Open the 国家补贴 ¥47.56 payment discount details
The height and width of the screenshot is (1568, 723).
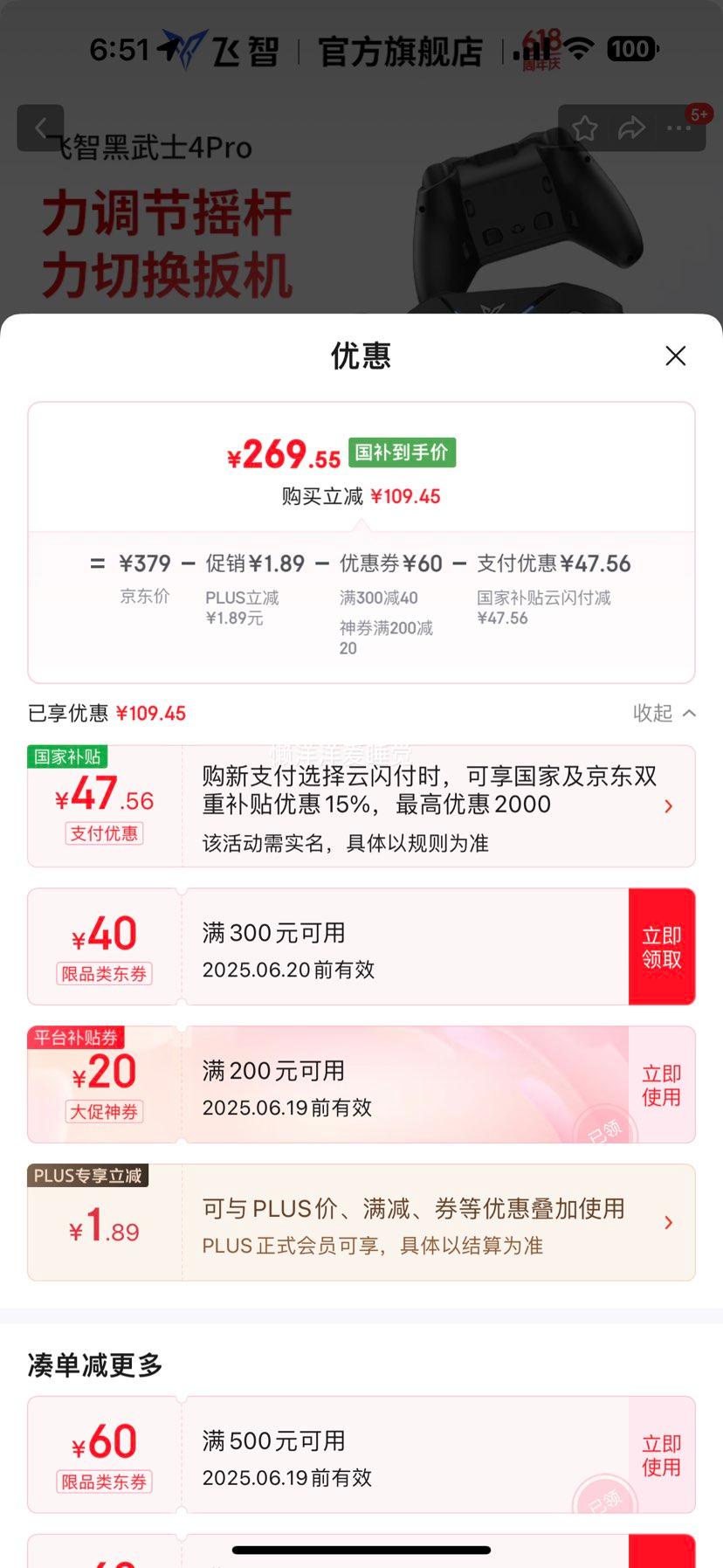(668, 806)
